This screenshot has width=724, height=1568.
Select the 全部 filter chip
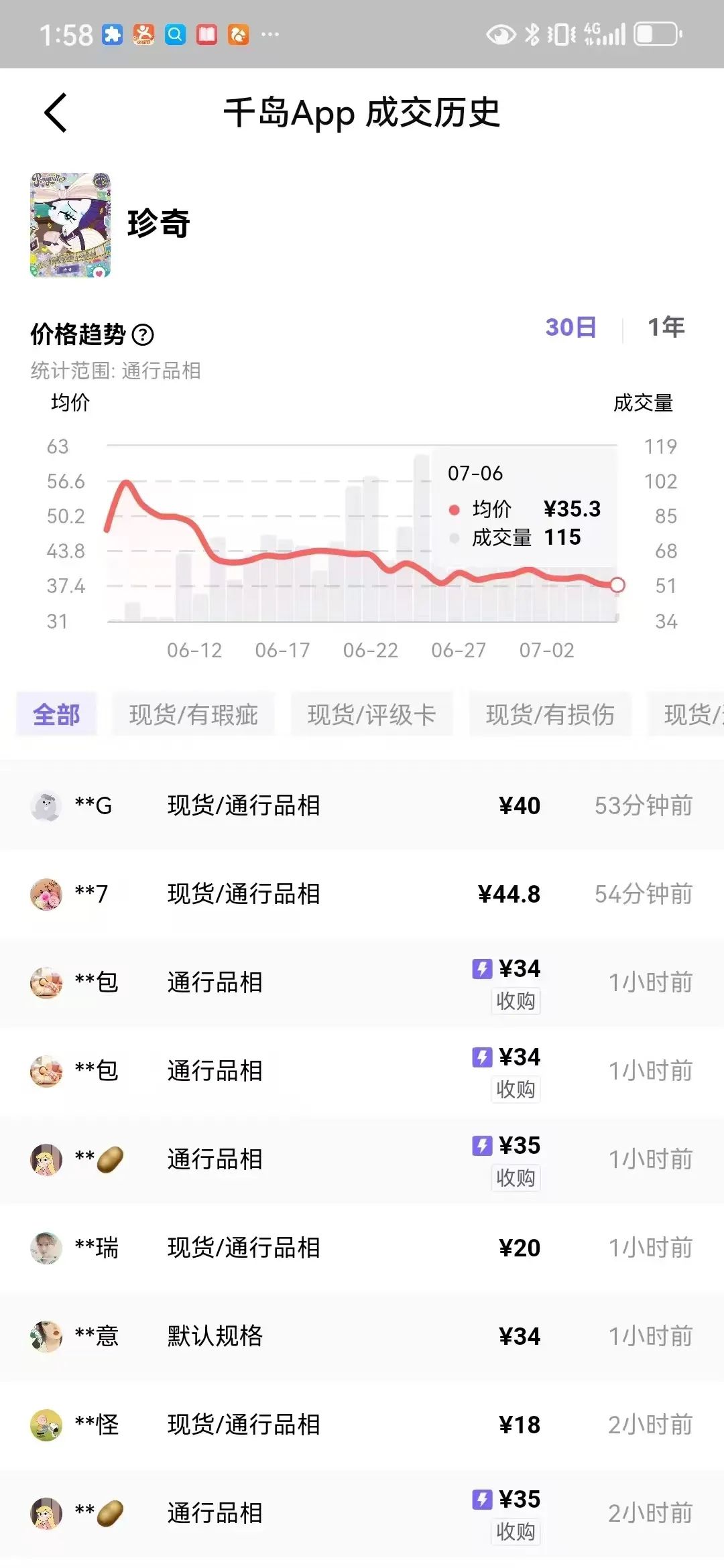(57, 714)
